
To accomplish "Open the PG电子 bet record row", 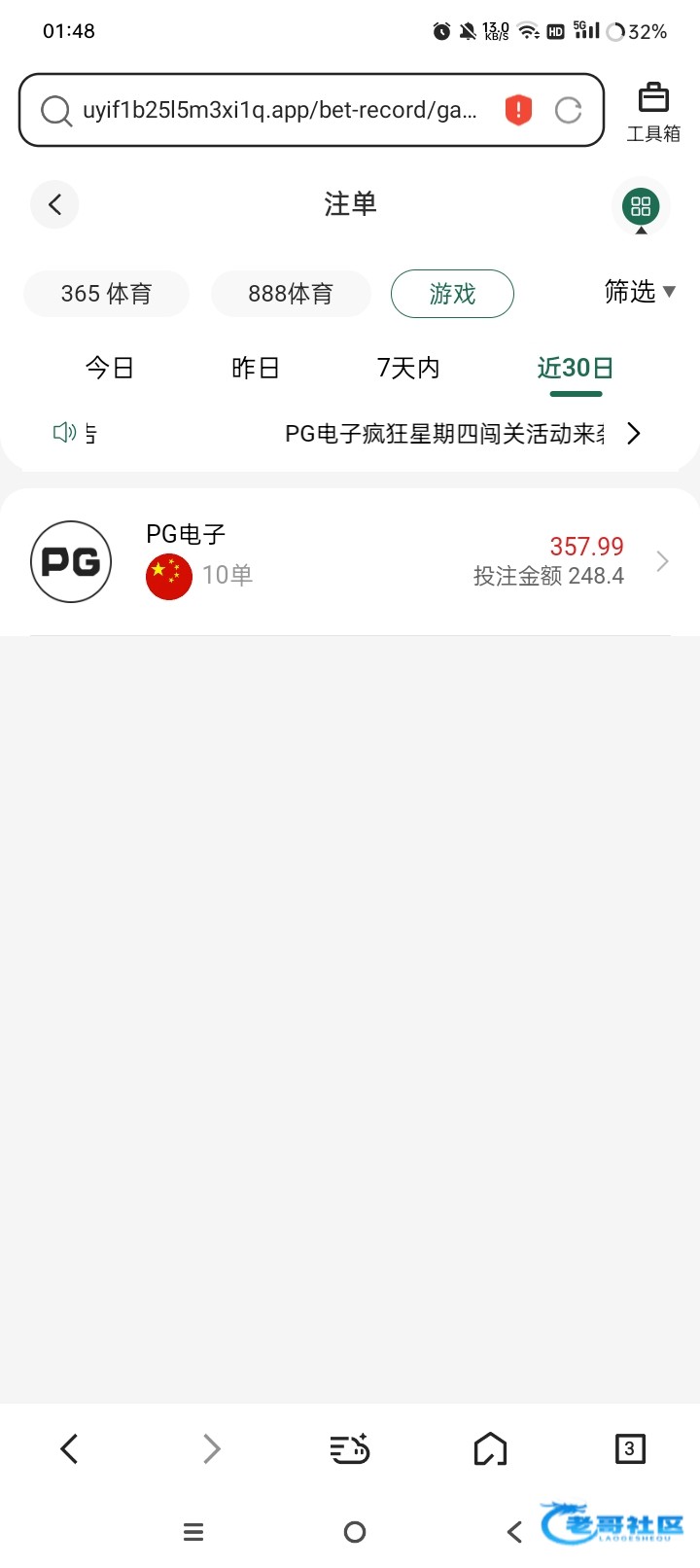I will pos(350,562).
